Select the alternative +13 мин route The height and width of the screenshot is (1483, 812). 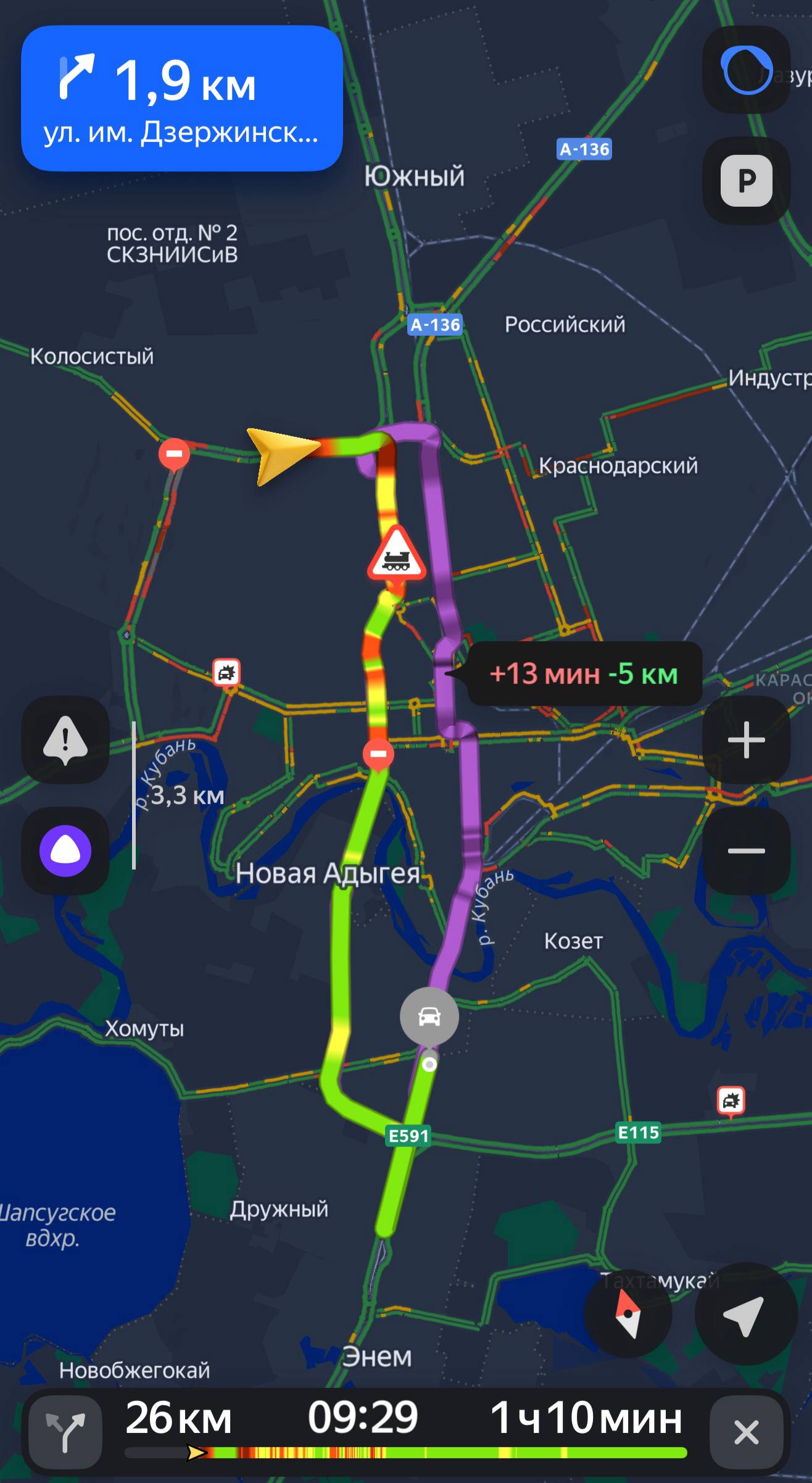584,673
